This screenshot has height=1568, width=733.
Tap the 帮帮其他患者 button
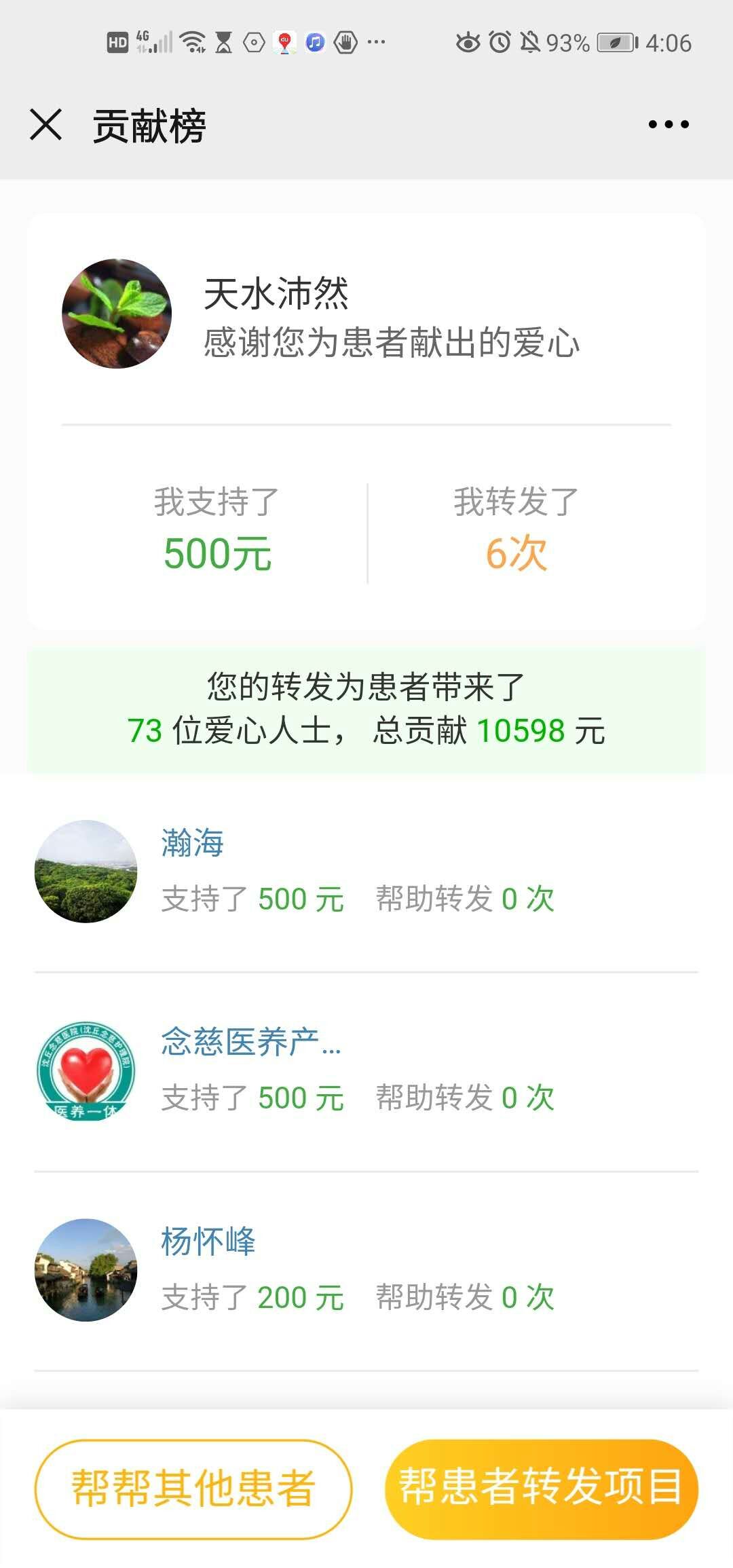[x=193, y=1489]
